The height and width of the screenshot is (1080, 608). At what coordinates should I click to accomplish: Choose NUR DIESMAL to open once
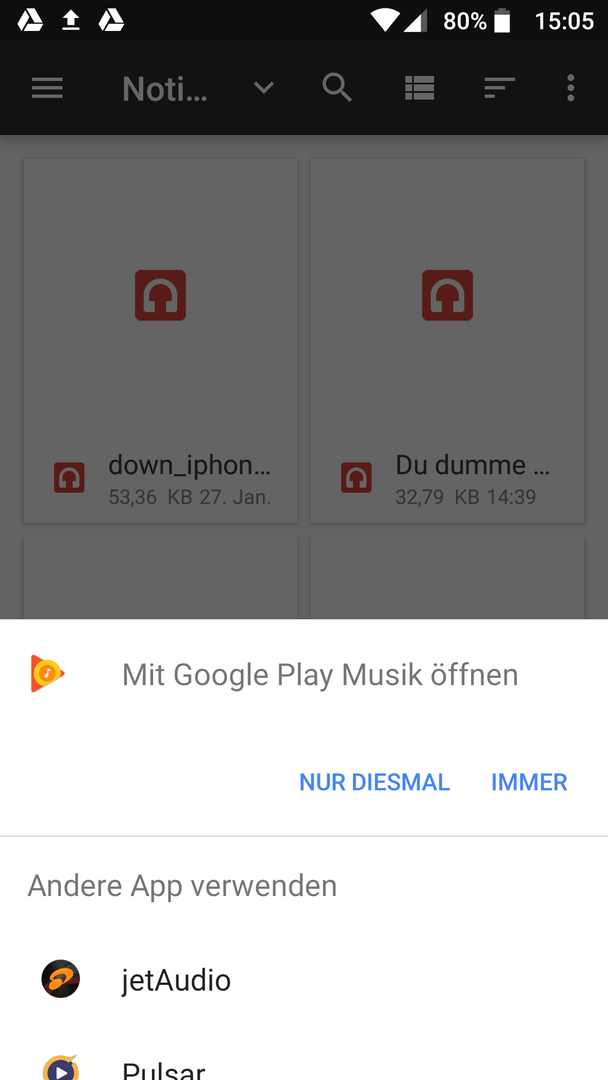pyautogui.click(x=374, y=782)
